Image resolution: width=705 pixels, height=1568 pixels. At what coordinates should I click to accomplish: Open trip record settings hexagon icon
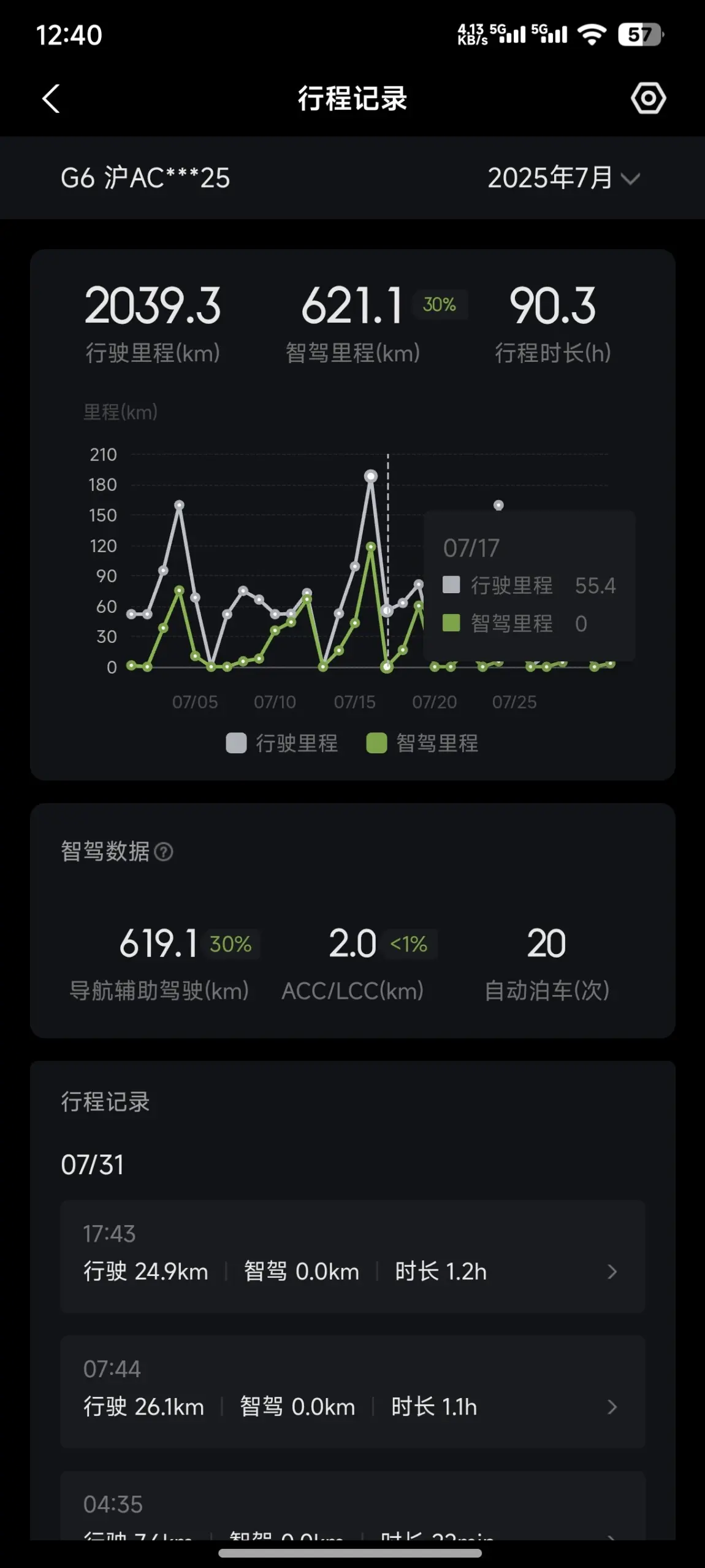pos(648,98)
